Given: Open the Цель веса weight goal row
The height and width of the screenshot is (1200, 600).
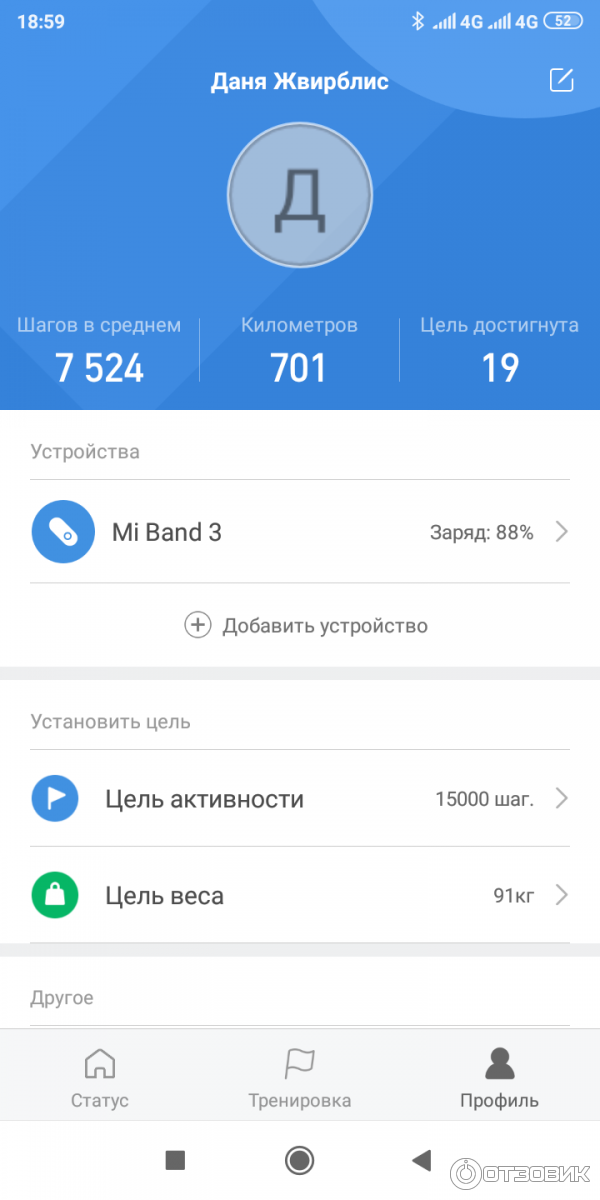Looking at the screenshot, I should coord(300,895).
